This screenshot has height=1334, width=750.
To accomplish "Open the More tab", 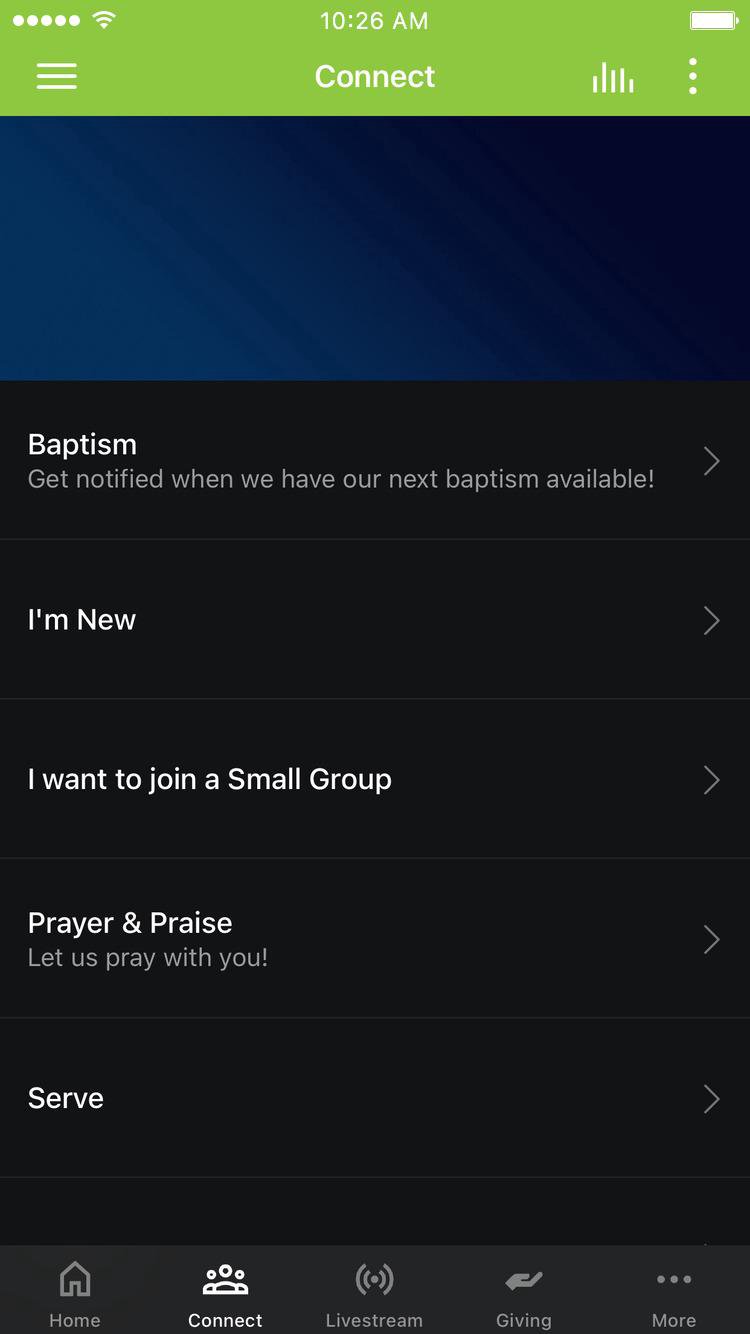I will (674, 1293).
